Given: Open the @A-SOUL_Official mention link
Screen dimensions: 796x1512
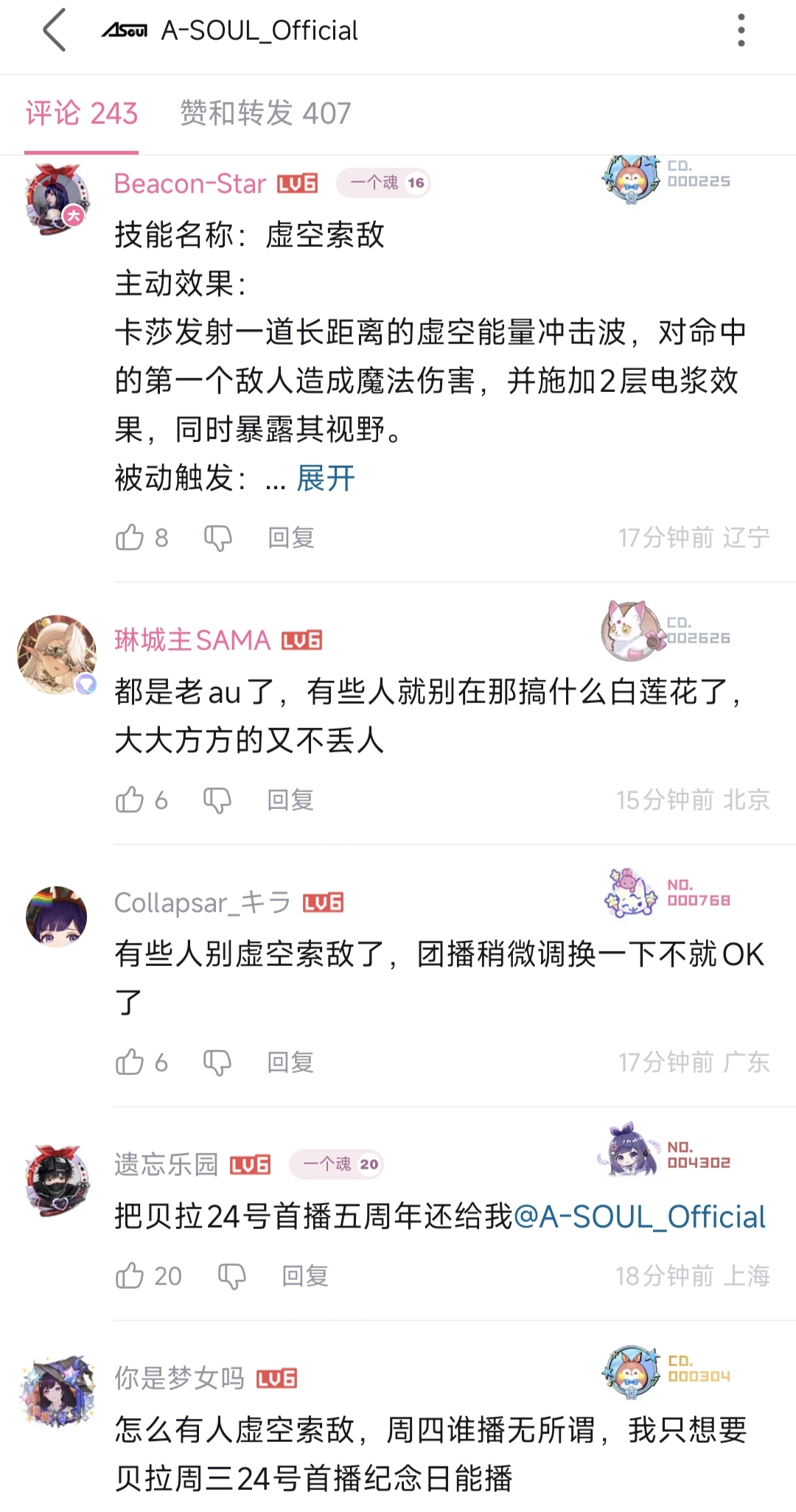Looking at the screenshot, I should [639, 1217].
